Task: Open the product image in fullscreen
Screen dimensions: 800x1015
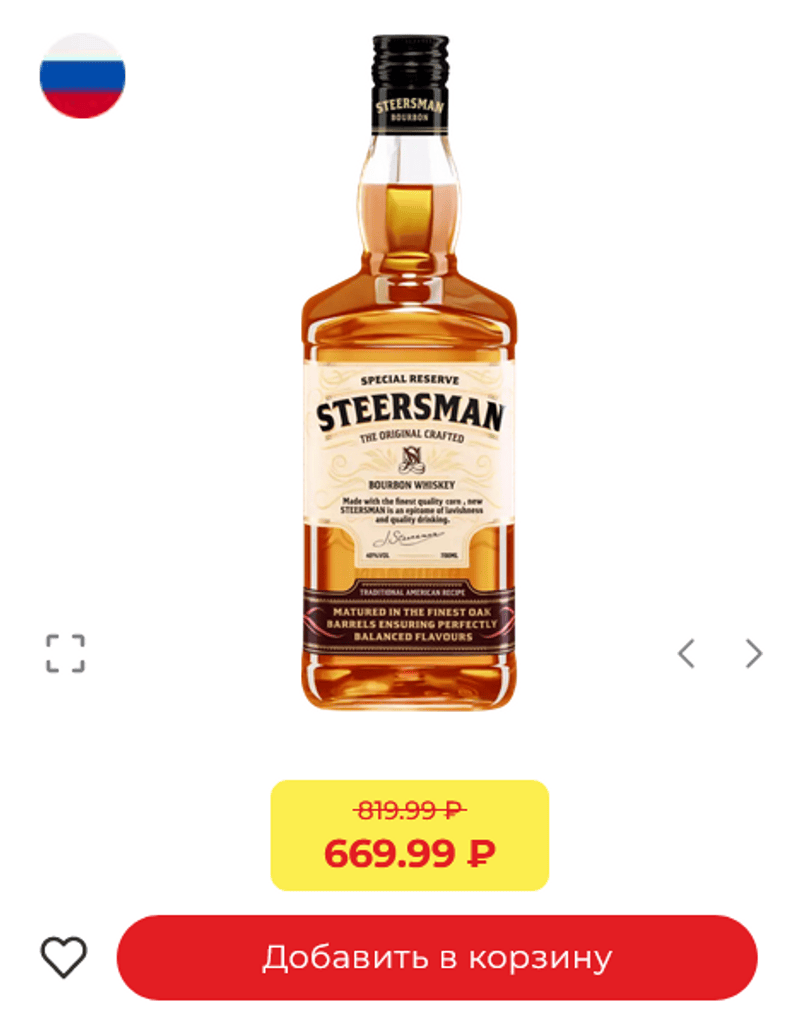Action: pyautogui.click(x=65, y=653)
